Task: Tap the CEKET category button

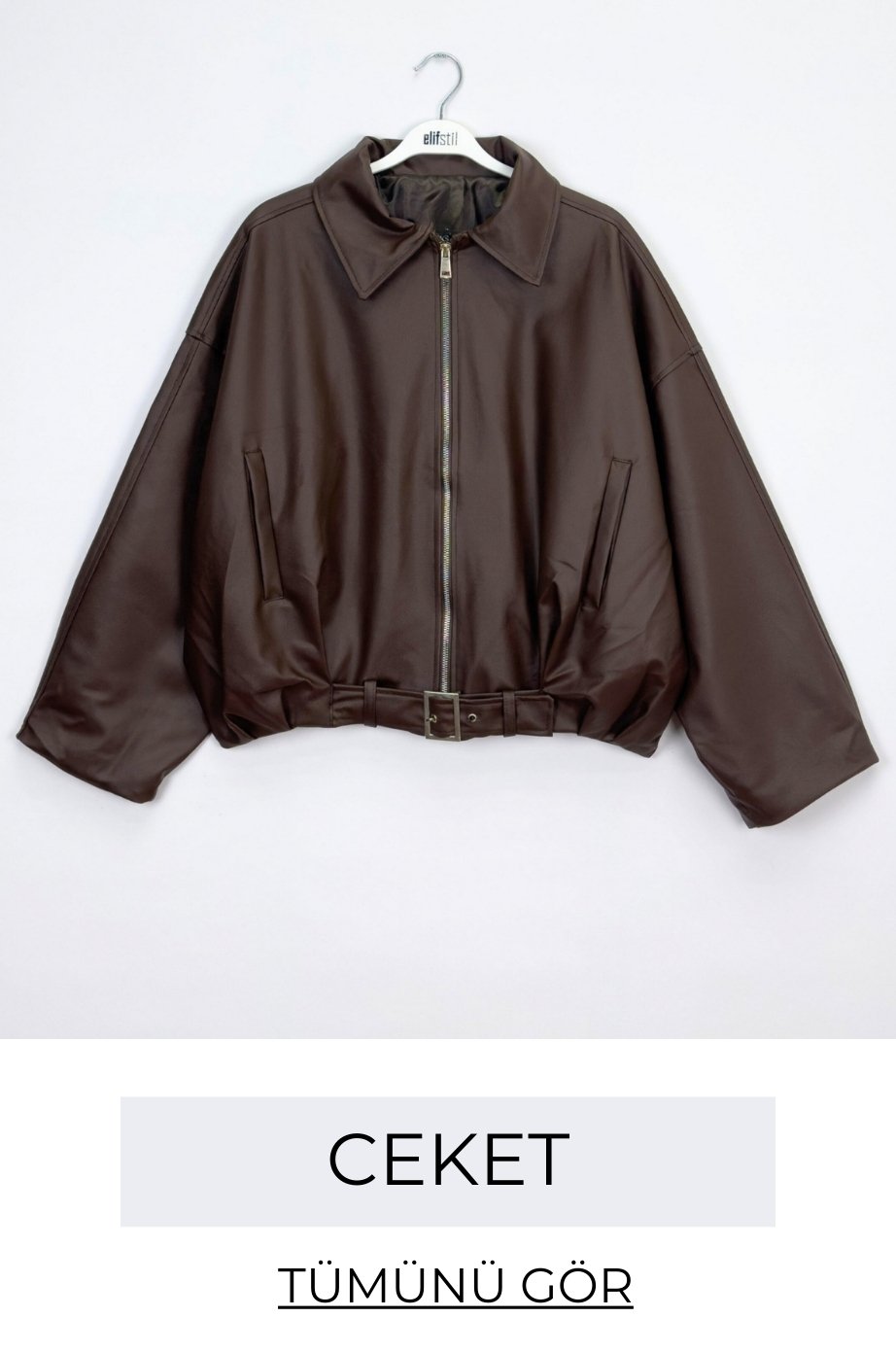Action: pyautogui.click(x=447, y=1161)
